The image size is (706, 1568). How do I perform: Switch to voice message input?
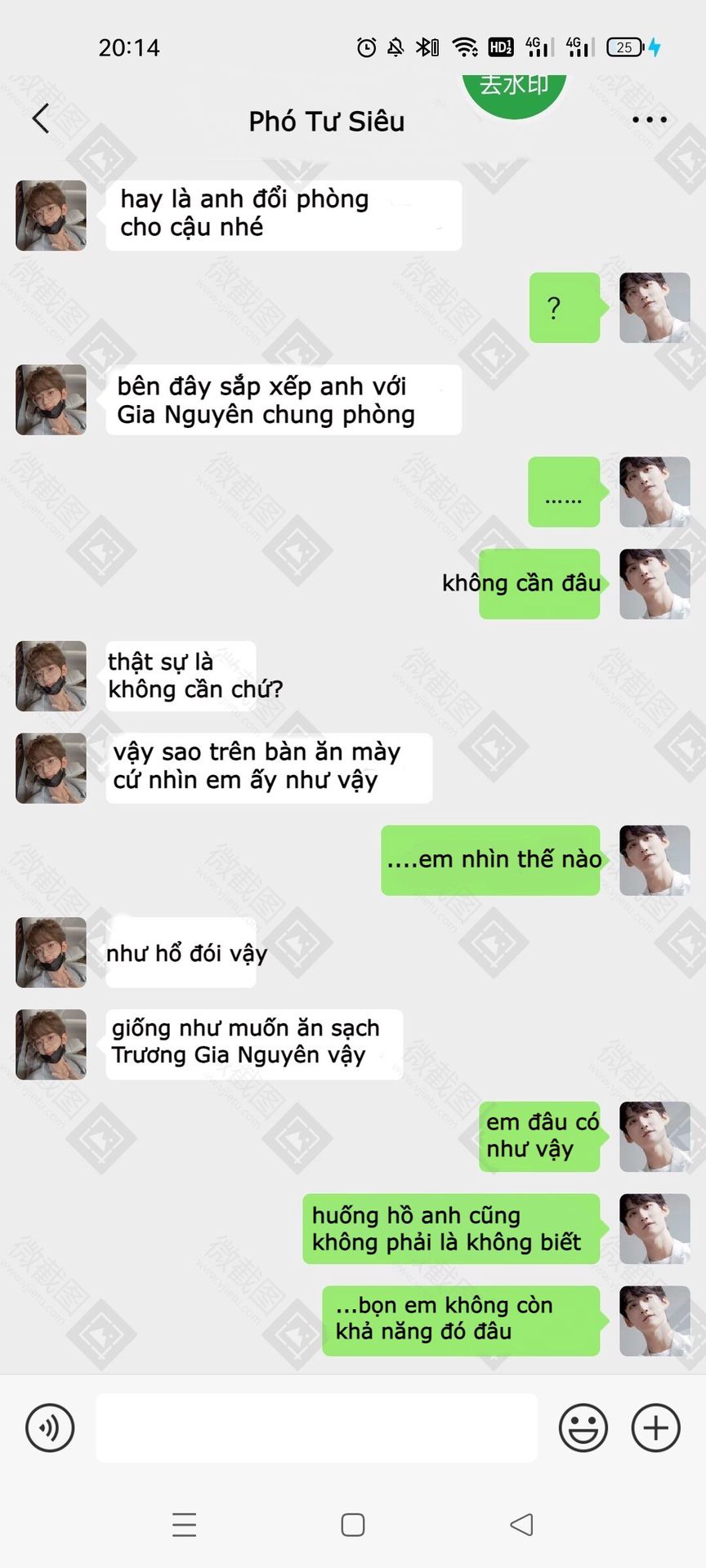50,1428
